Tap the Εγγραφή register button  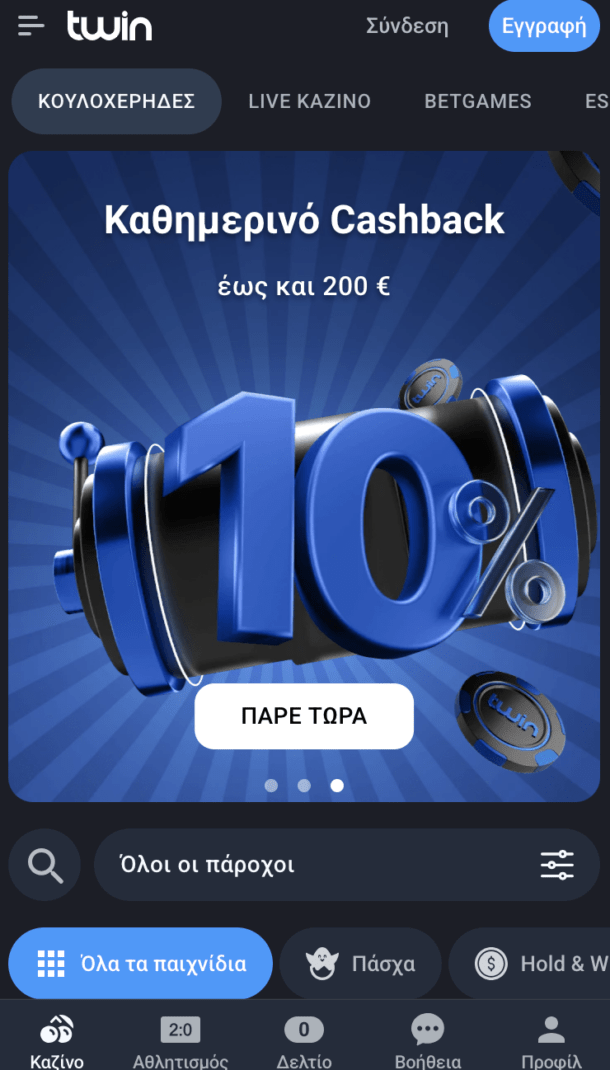click(x=544, y=26)
